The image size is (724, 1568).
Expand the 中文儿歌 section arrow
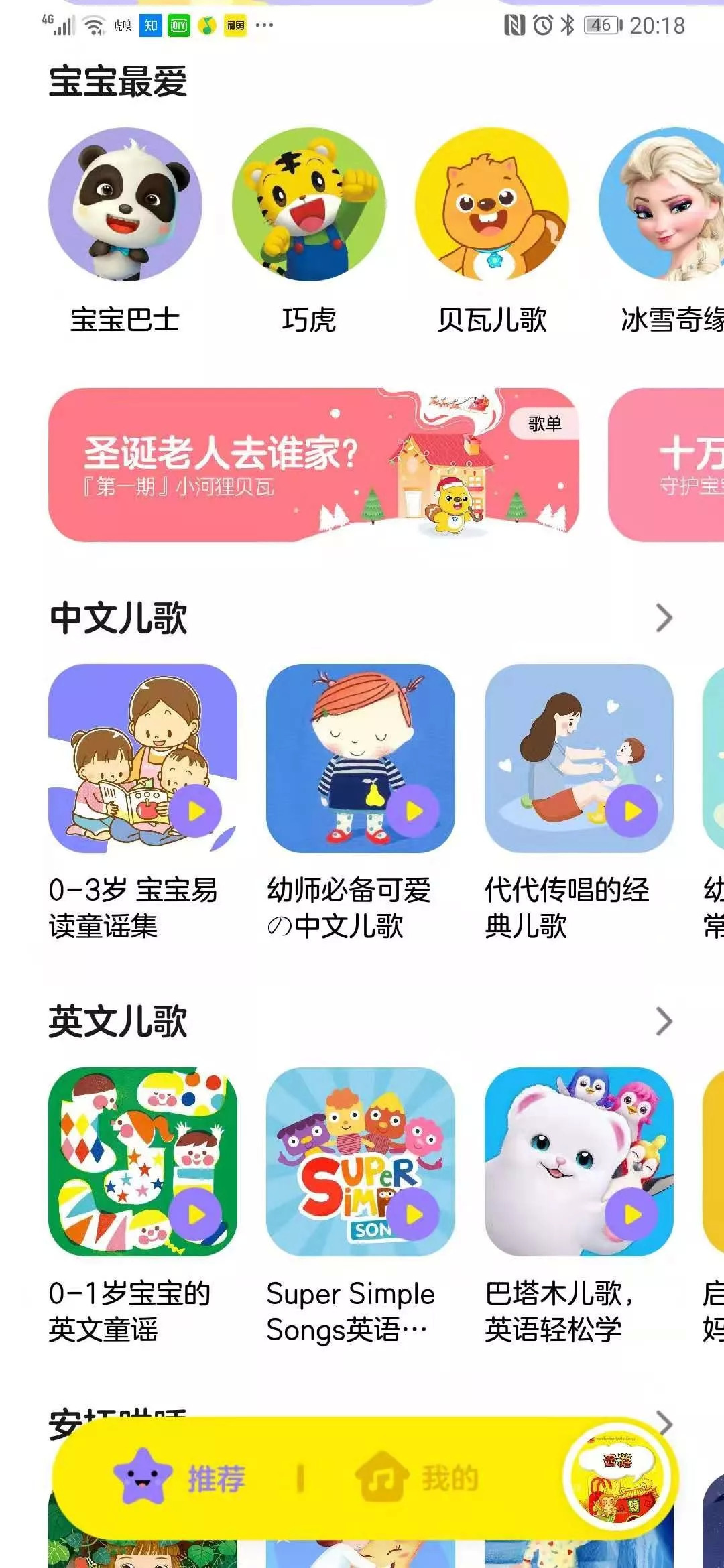(x=664, y=618)
